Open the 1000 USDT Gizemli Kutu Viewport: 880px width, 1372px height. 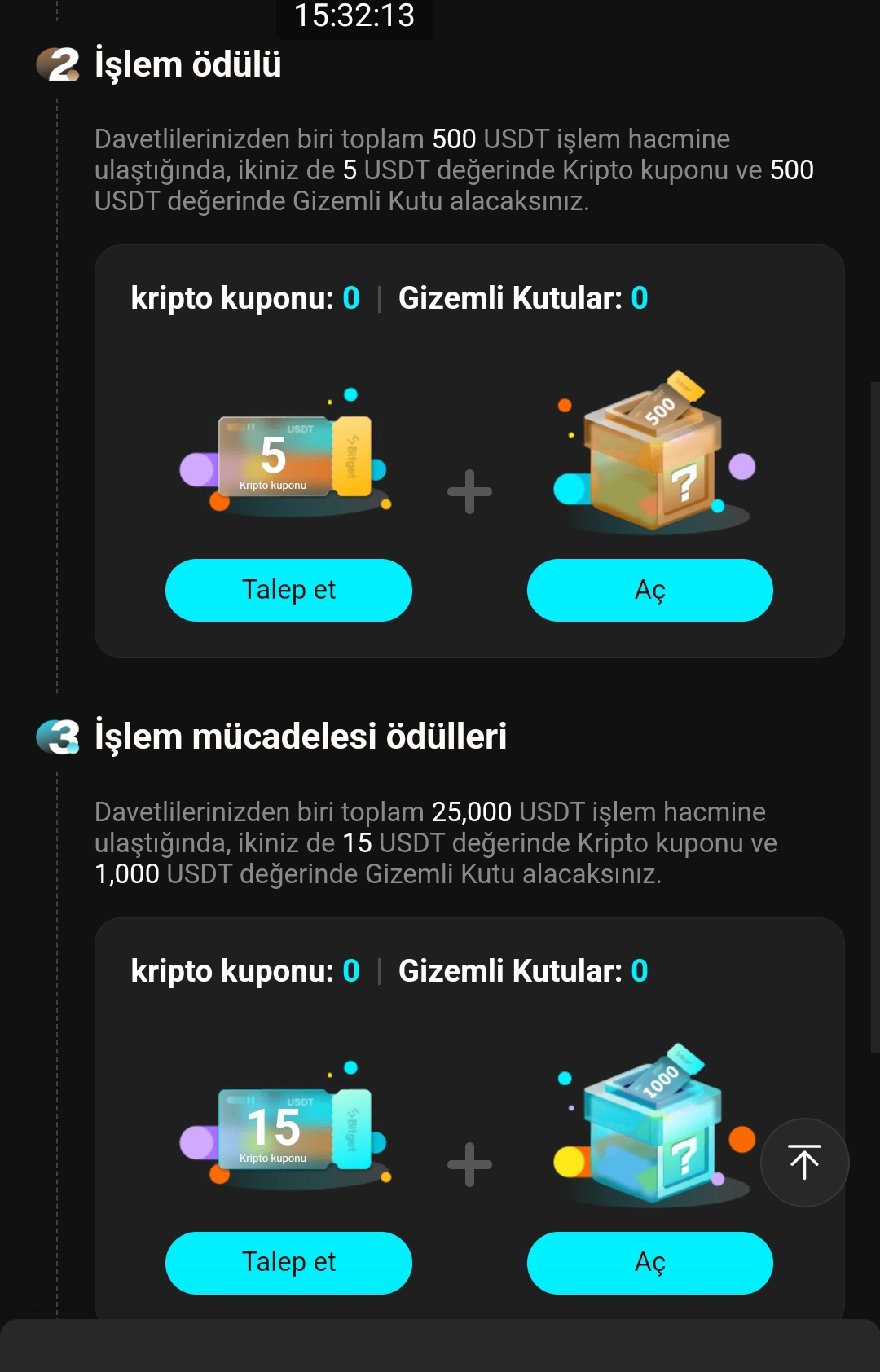[x=649, y=1262]
